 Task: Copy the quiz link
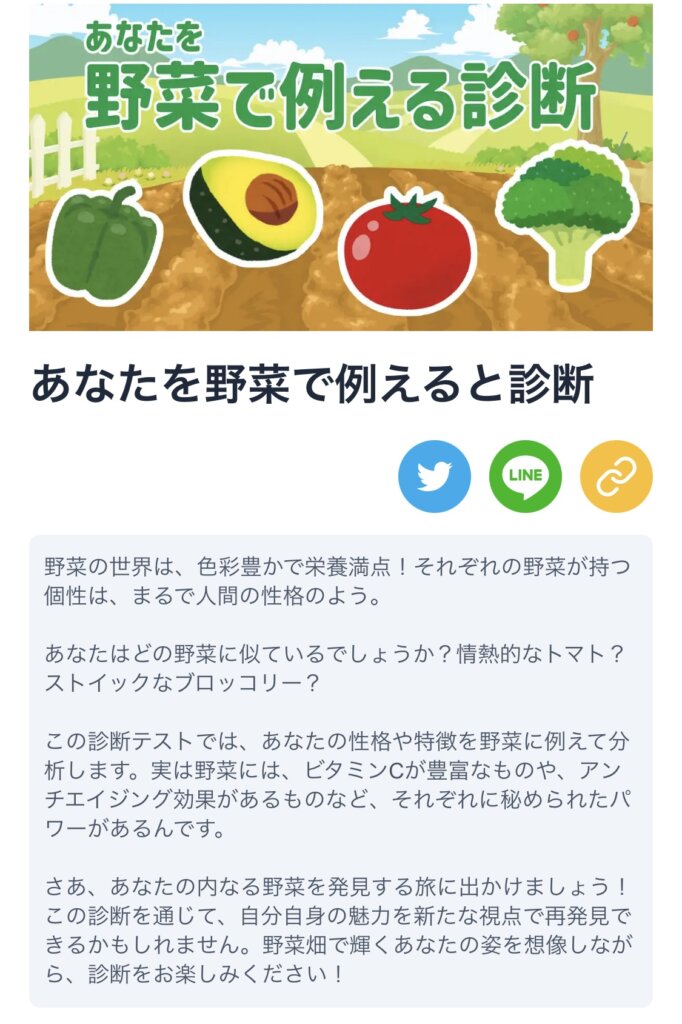coord(616,477)
